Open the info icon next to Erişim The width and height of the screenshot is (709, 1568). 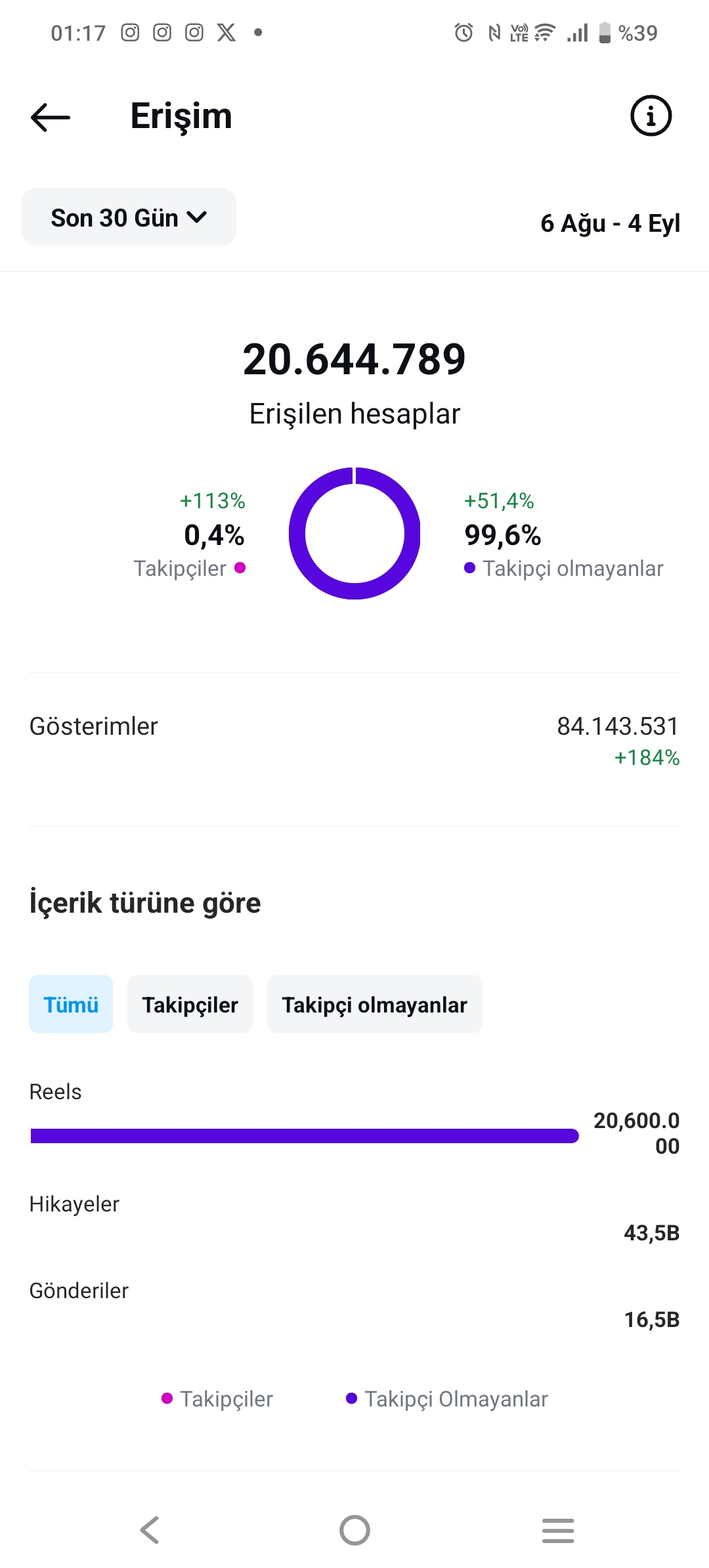(x=651, y=116)
